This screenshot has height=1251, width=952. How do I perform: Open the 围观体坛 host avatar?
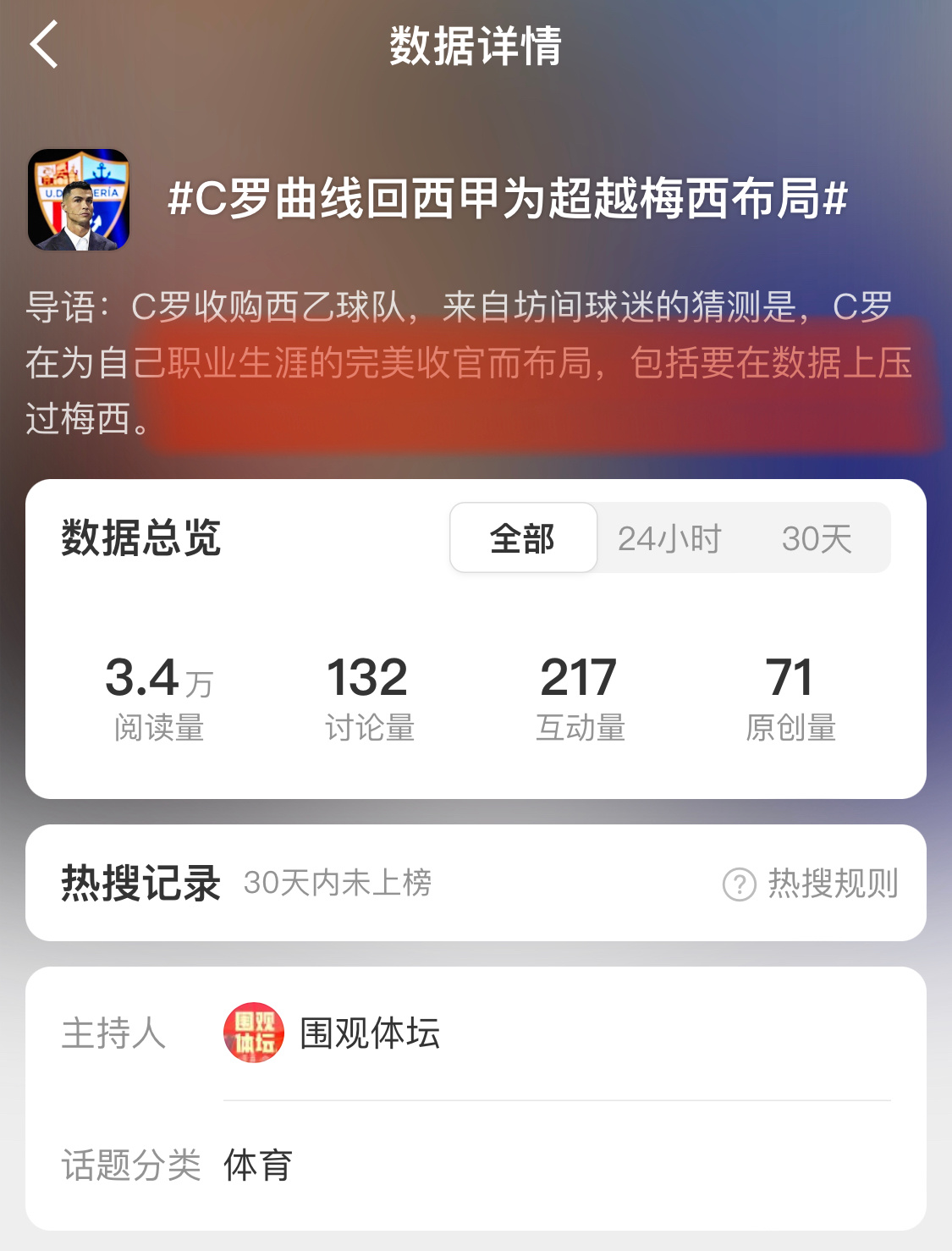(x=252, y=1033)
